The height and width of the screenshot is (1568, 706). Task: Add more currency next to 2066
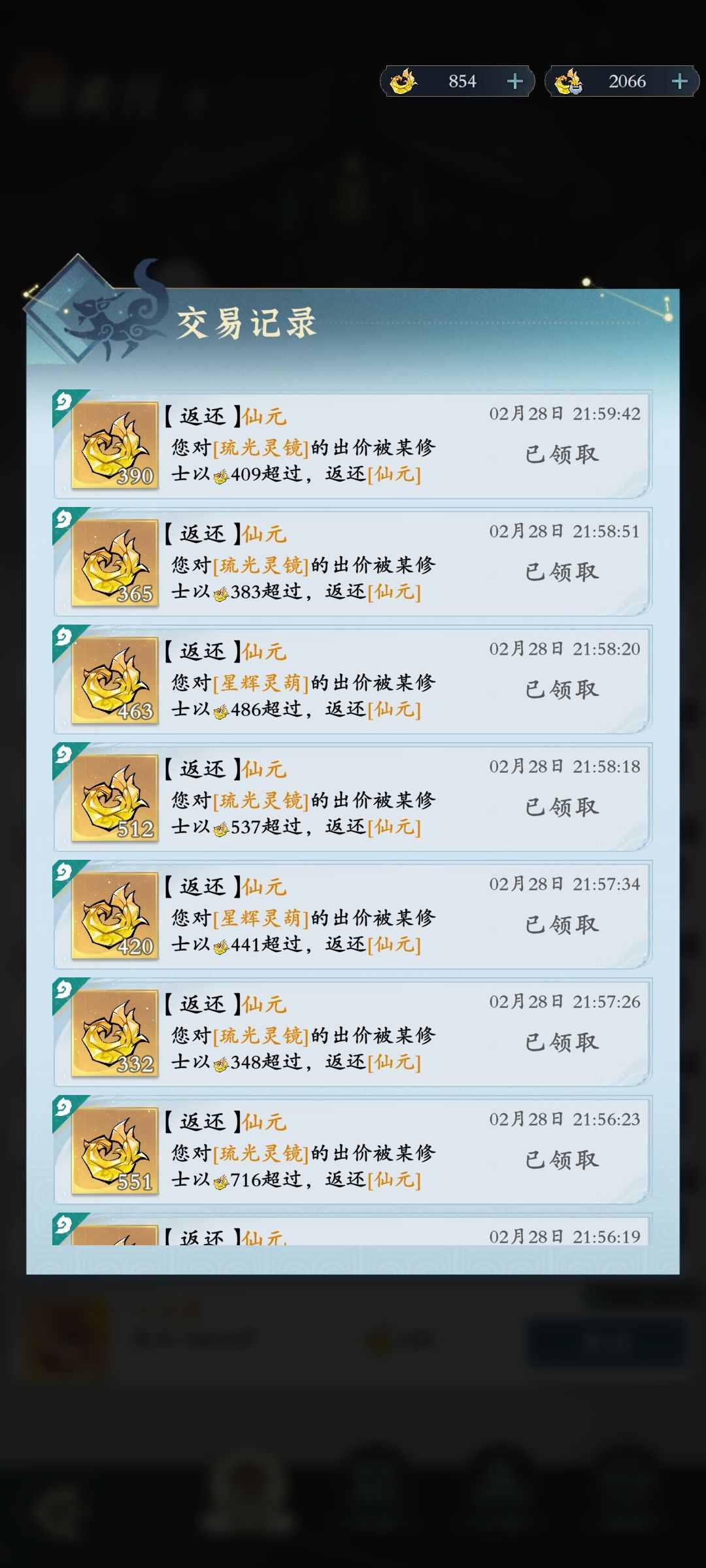tap(680, 82)
